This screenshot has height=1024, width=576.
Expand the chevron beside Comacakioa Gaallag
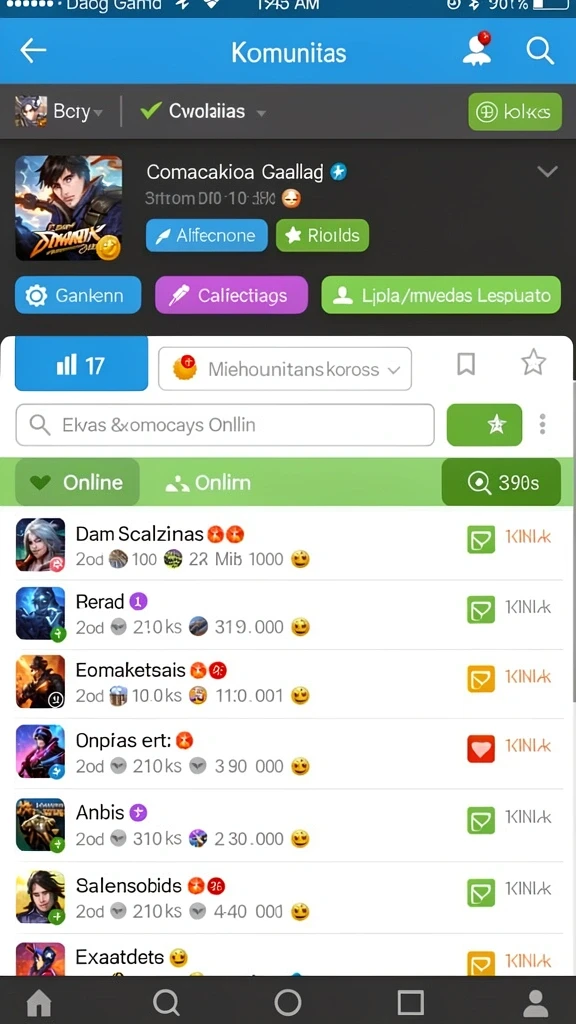coord(547,172)
